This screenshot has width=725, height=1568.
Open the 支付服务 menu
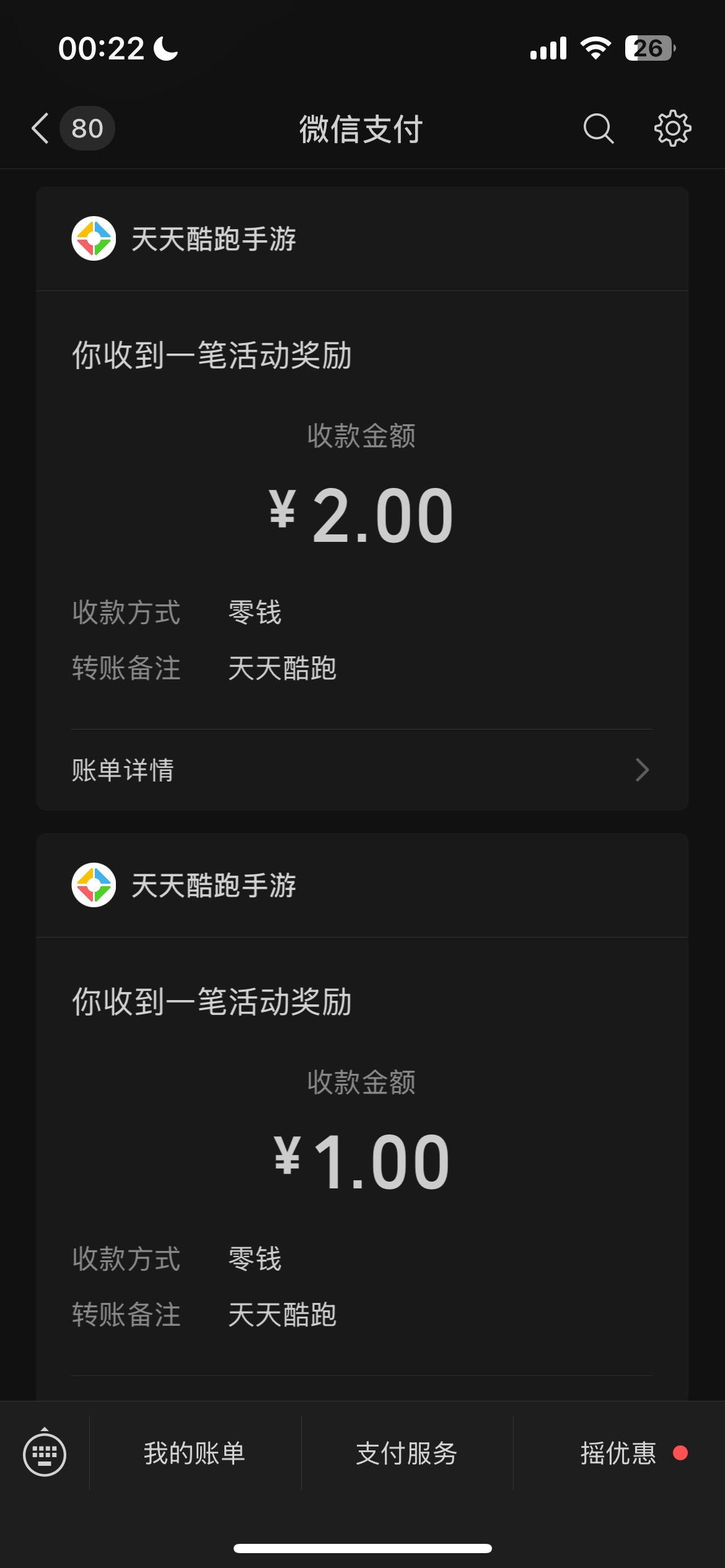[x=407, y=1453]
